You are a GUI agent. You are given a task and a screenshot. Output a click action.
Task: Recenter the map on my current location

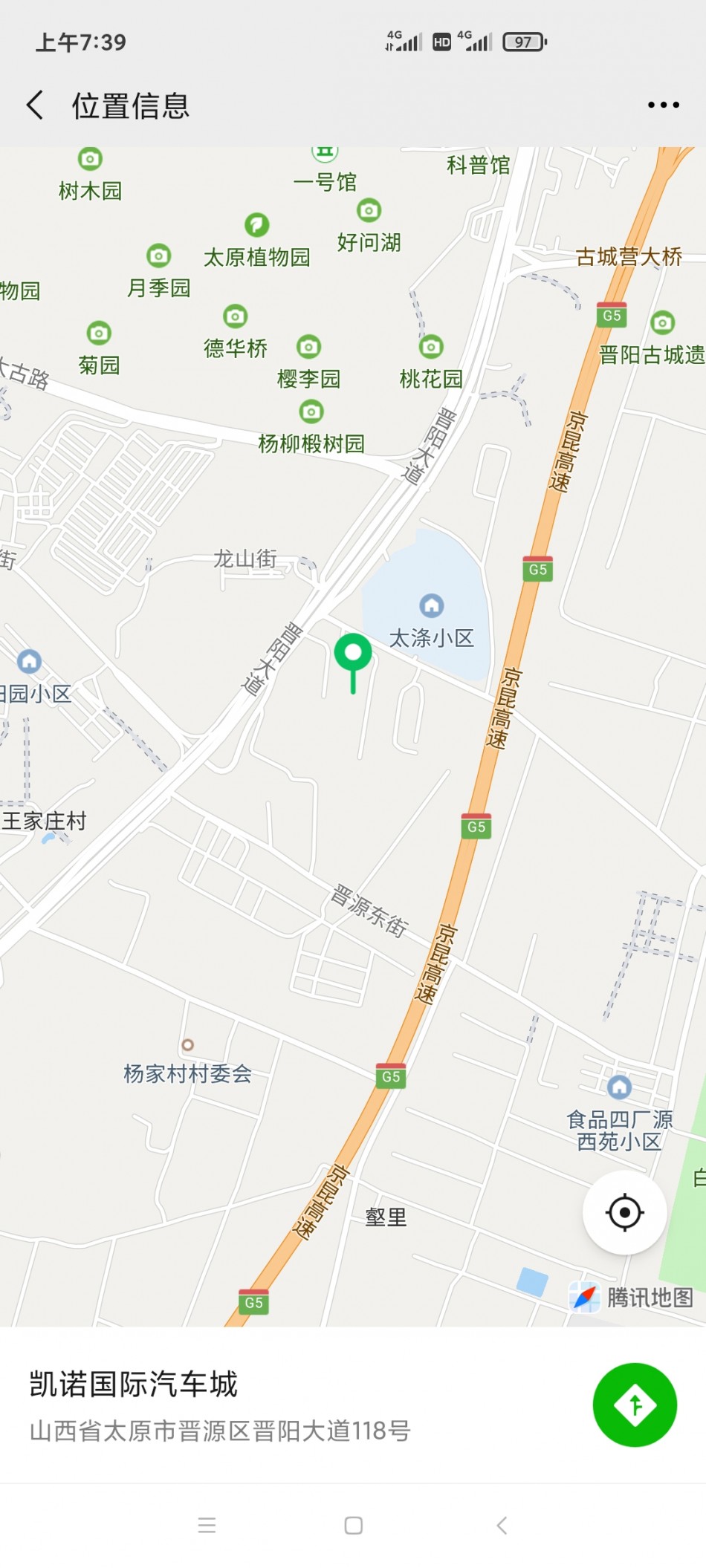[x=624, y=1213]
